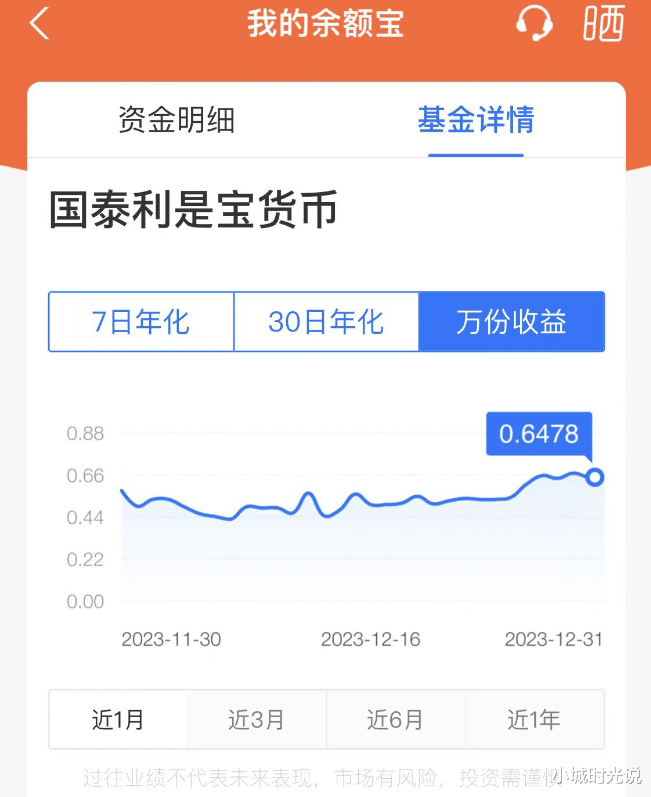Go back using the top-left arrow

pos(40,23)
